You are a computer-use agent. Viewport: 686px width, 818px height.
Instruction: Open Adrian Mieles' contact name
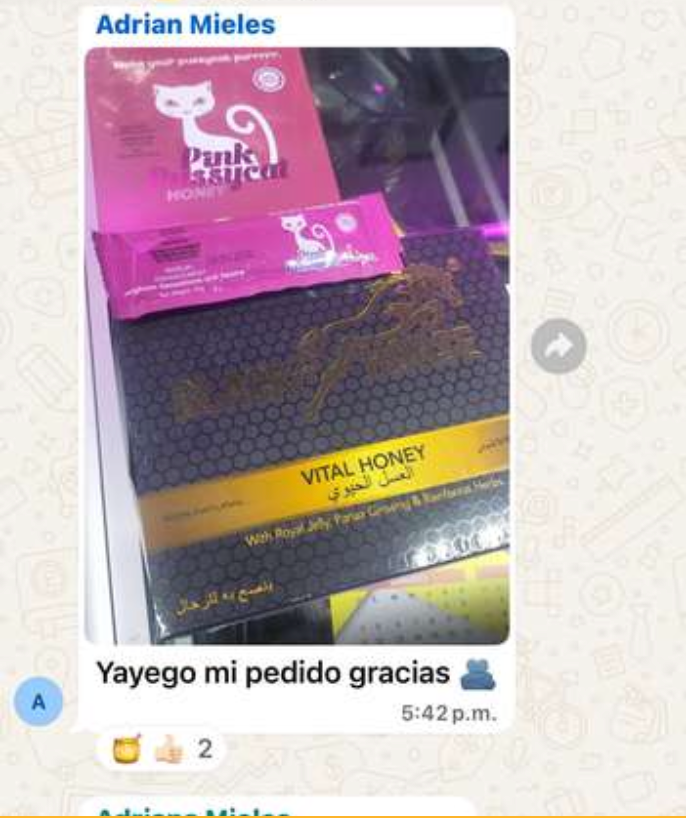[185, 24]
